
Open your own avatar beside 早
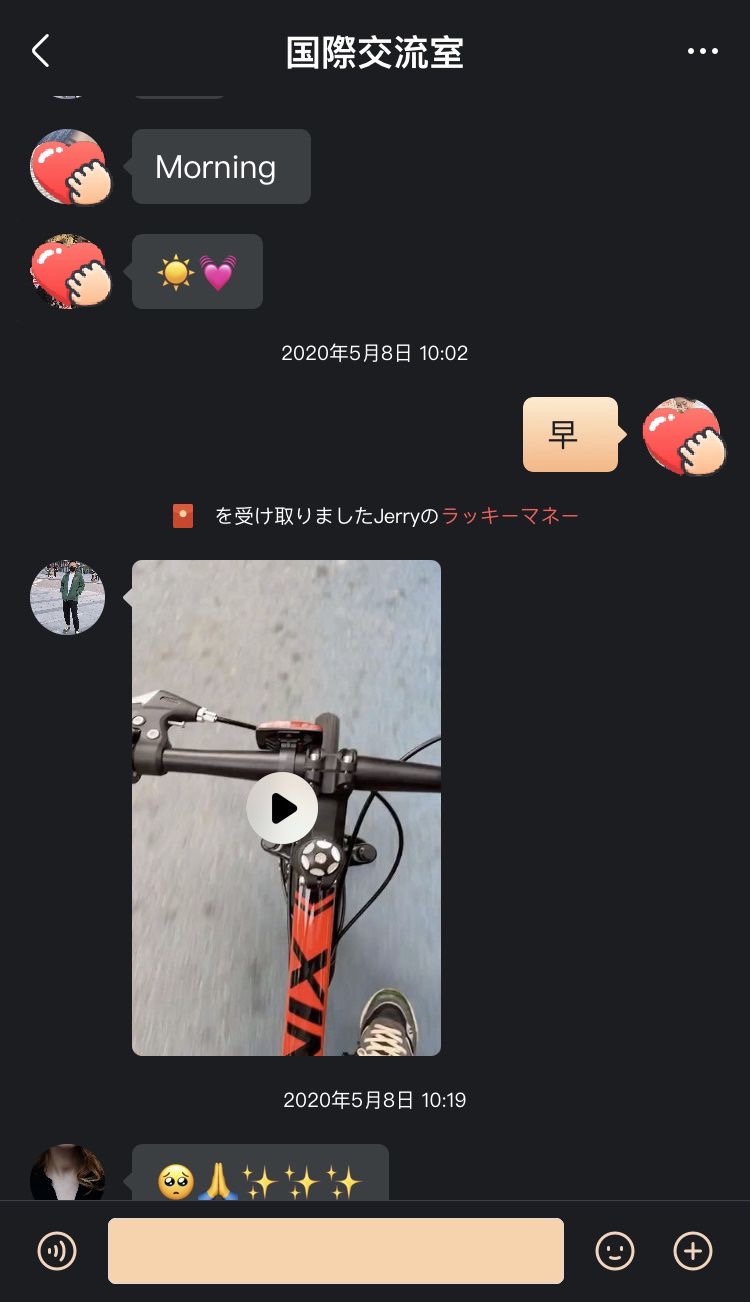point(682,435)
